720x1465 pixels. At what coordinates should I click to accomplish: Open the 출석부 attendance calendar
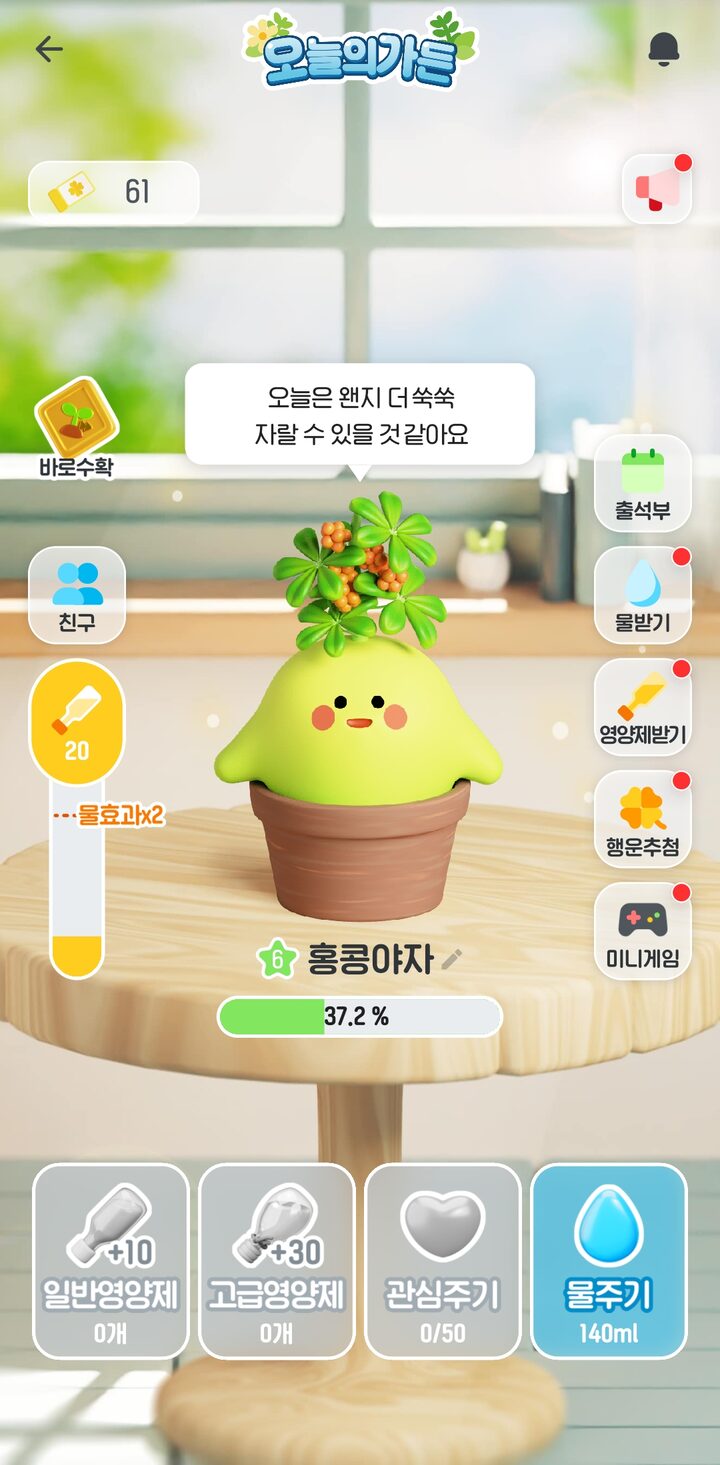pos(643,483)
